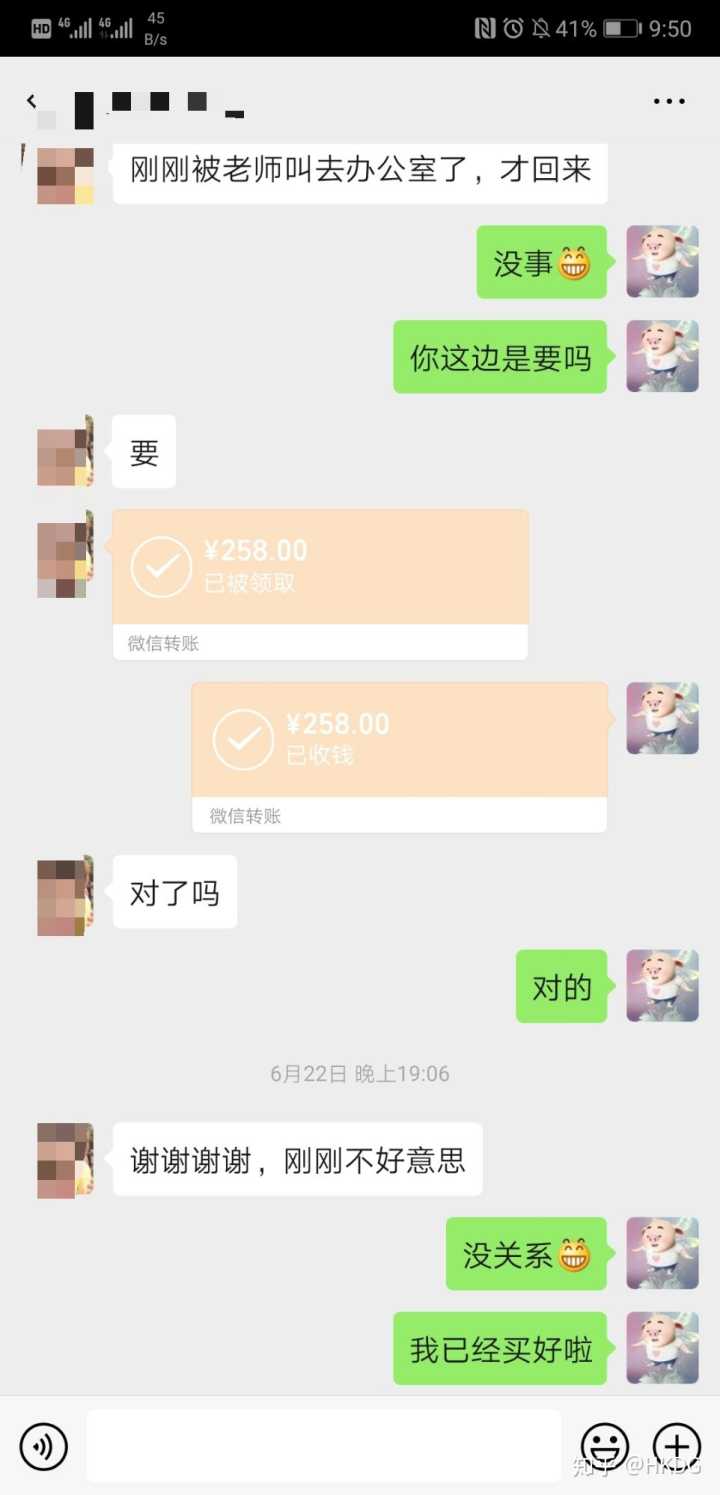Open the three-dot chat info menu
The image size is (720, 1495).
coord(669,101)
